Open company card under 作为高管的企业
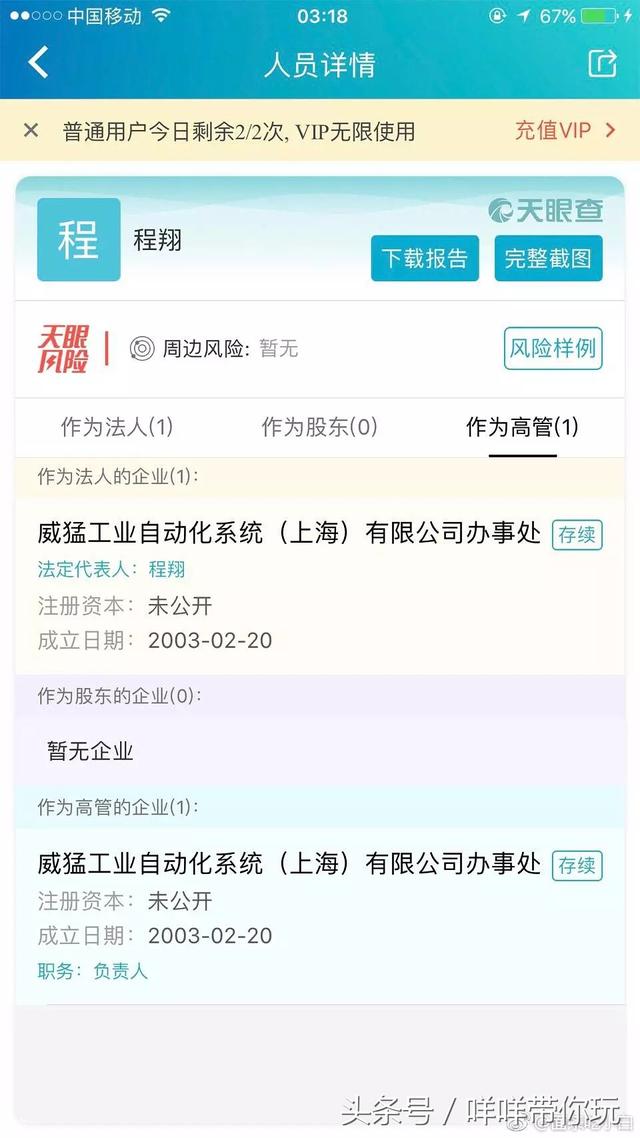Screen dimensions: 640x1138 [x=289, y=864]
